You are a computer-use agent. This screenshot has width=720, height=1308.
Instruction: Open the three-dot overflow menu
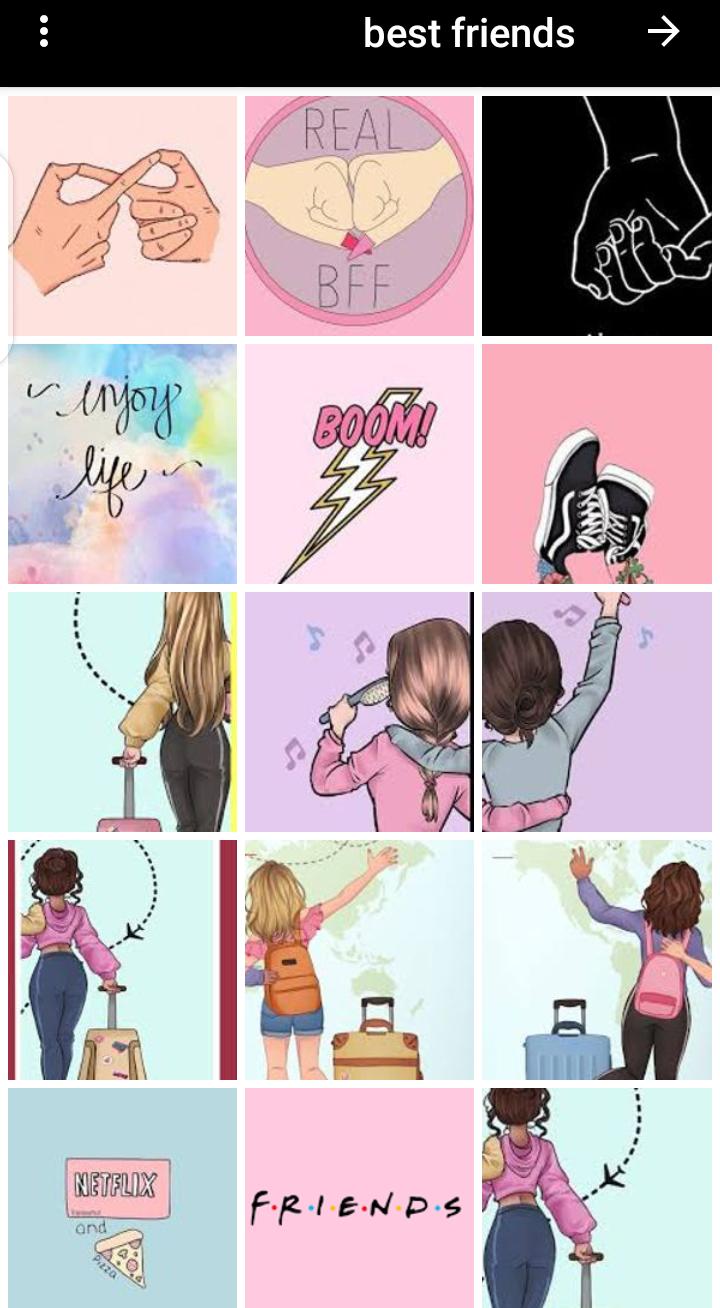[42, 33]
